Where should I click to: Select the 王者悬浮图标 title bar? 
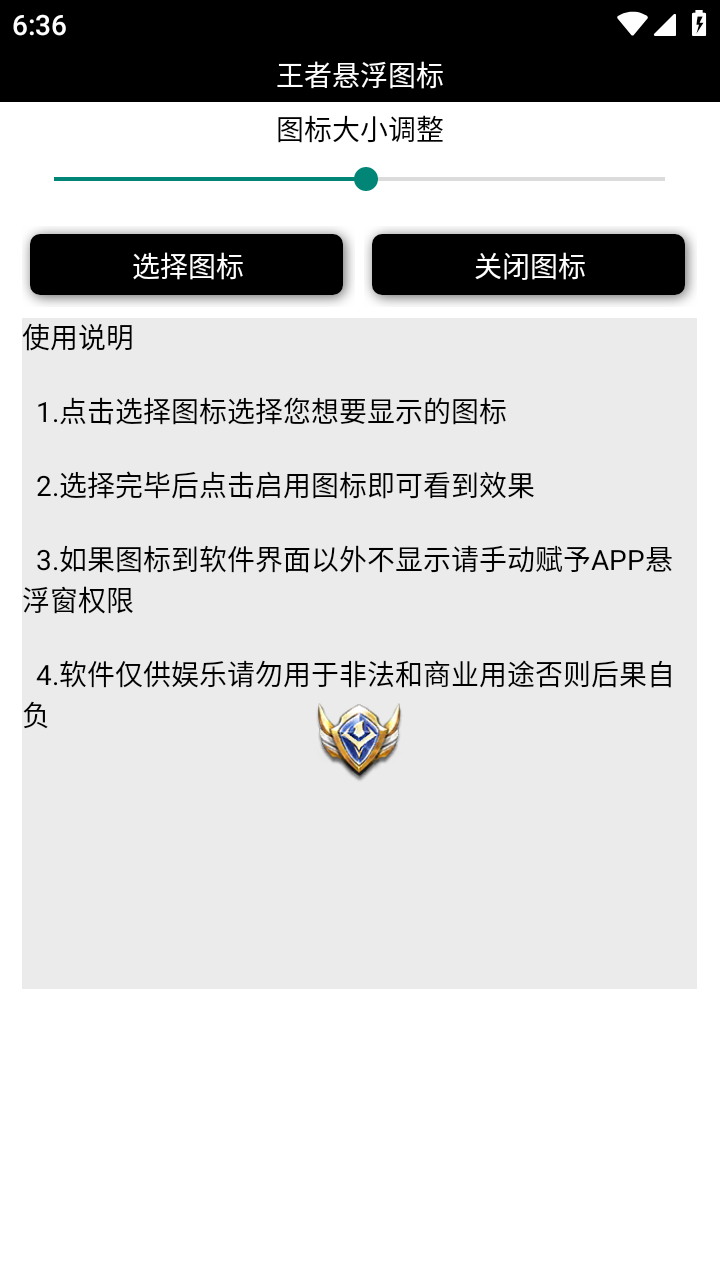coord(360,76)
